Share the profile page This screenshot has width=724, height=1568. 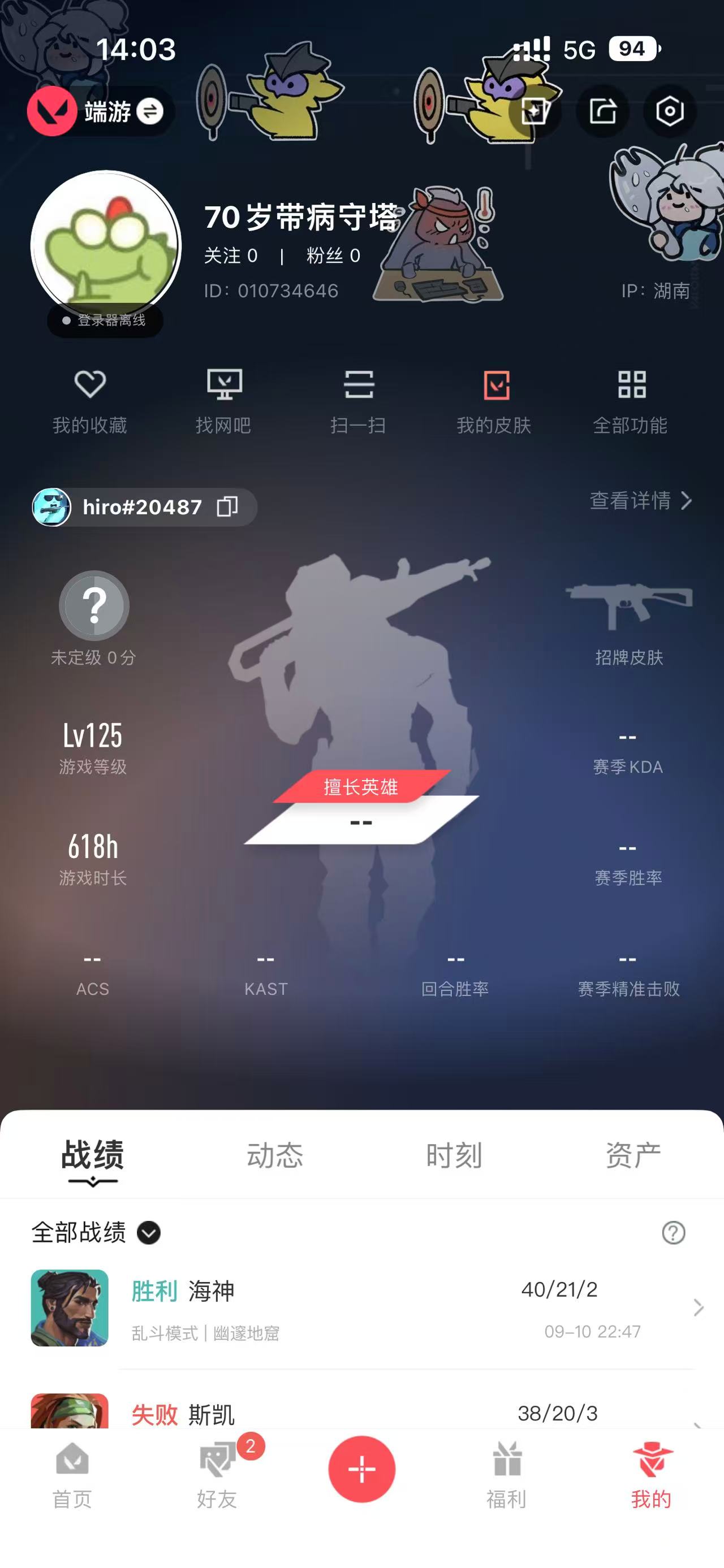(x=602, y=111)
